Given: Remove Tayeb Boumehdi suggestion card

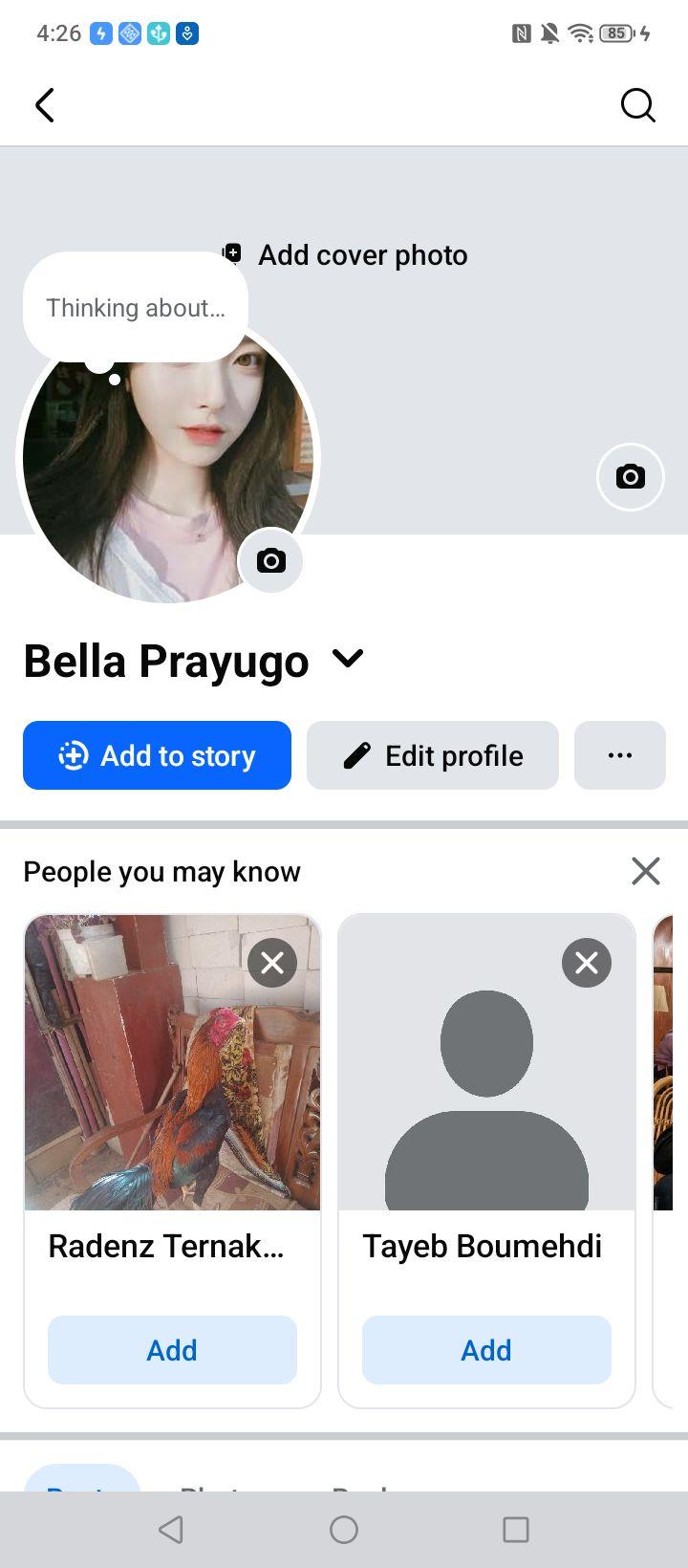Looking at the screenshot, I should coord(587,963).
